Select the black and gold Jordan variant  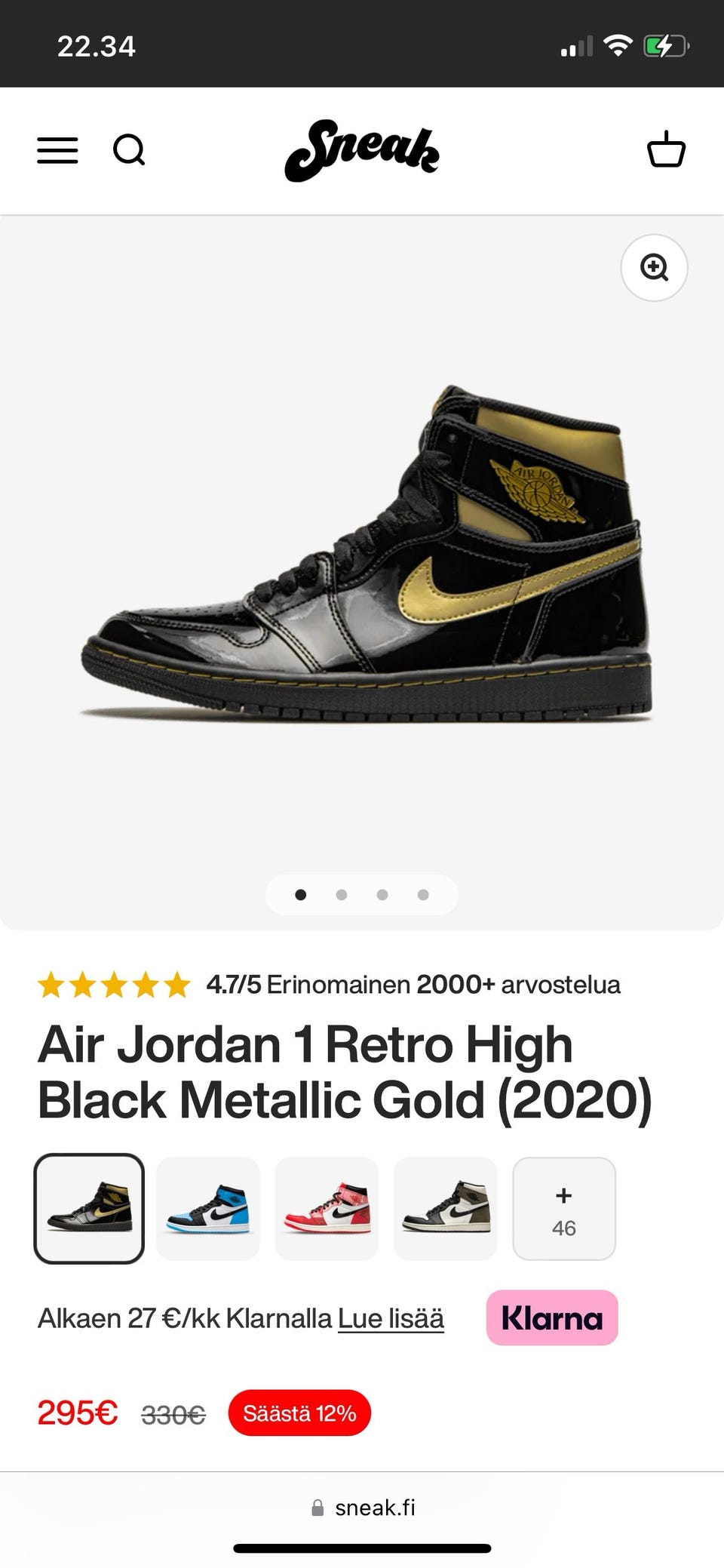(89, 1209)
